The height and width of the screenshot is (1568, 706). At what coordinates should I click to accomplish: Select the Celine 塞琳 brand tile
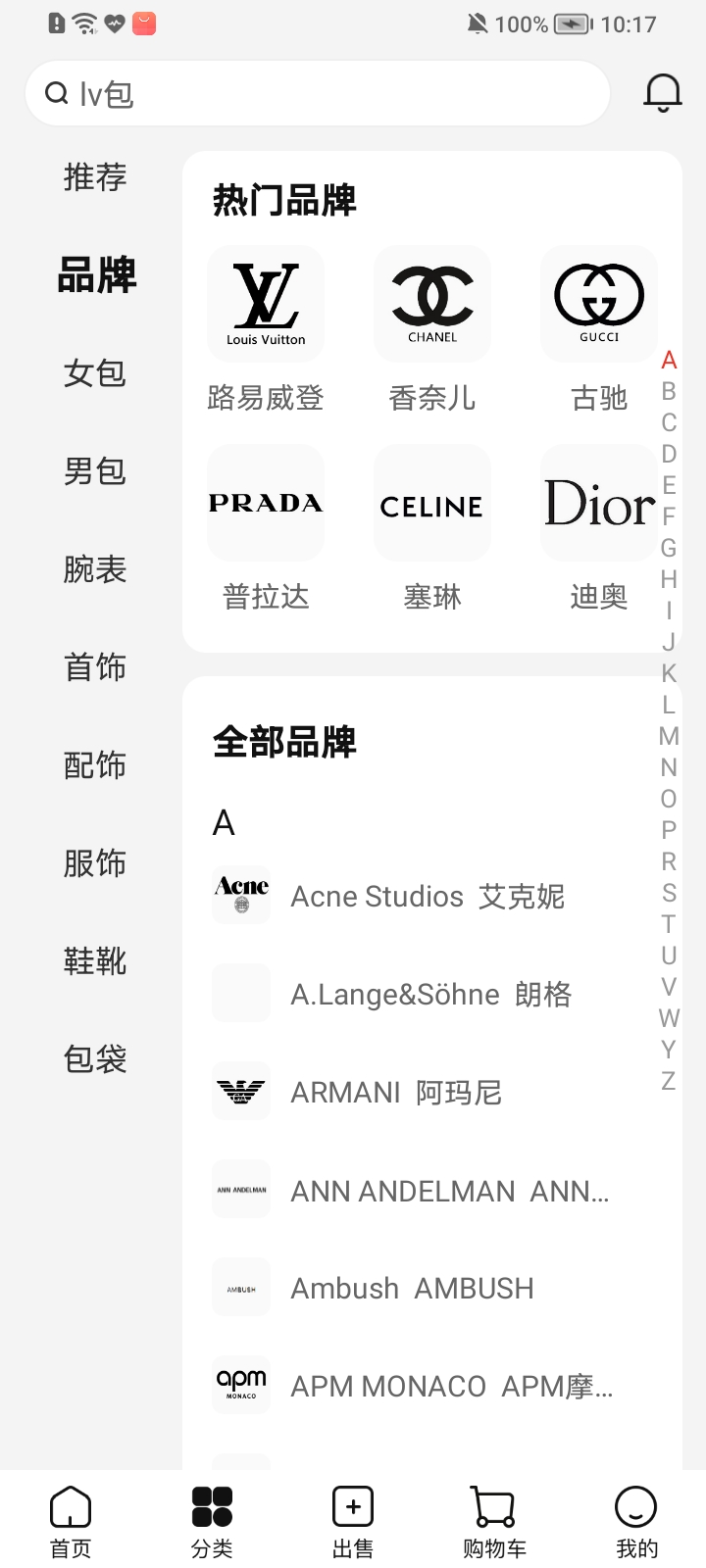click(x=432, y=503)
